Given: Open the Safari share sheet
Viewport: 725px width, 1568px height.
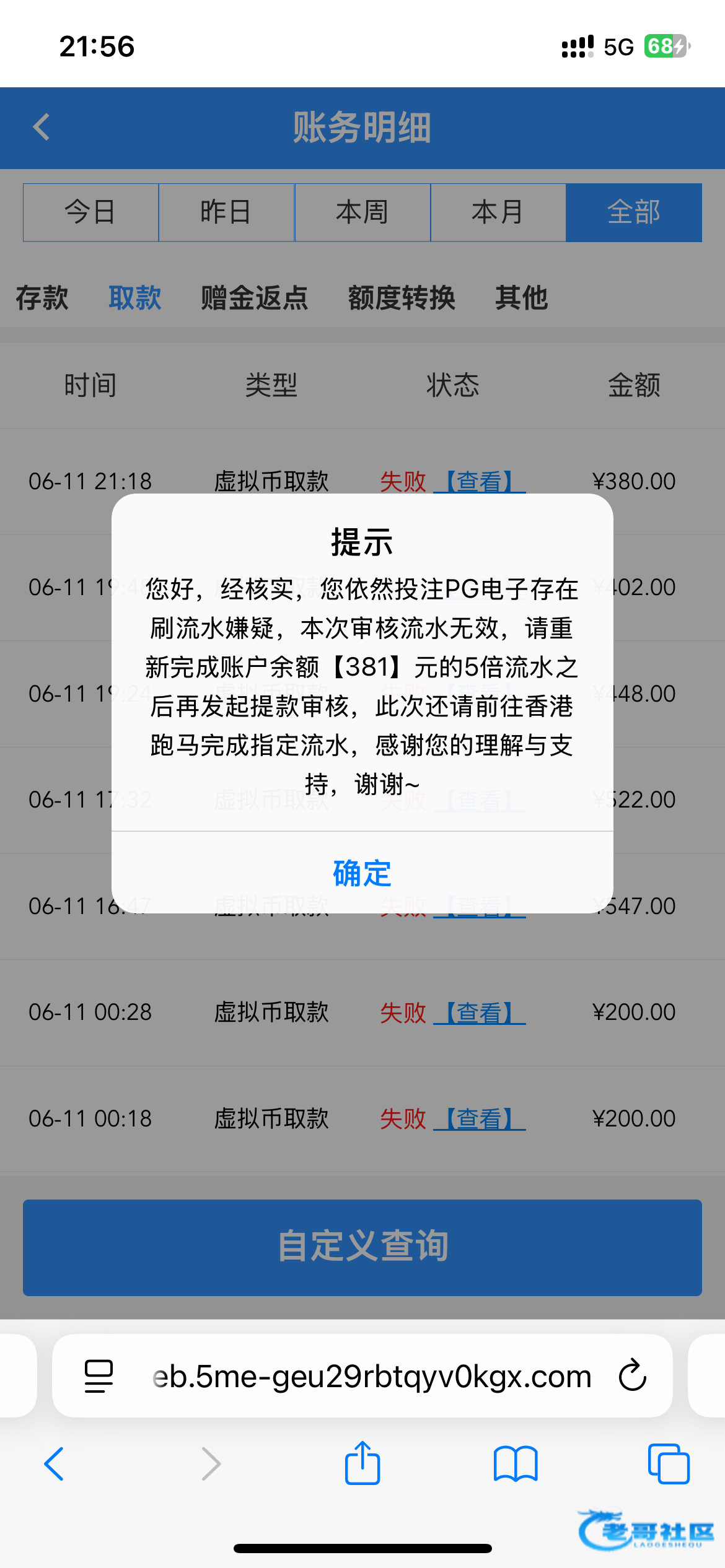Looking at the screenshot, I should (x=362, y=1463).
